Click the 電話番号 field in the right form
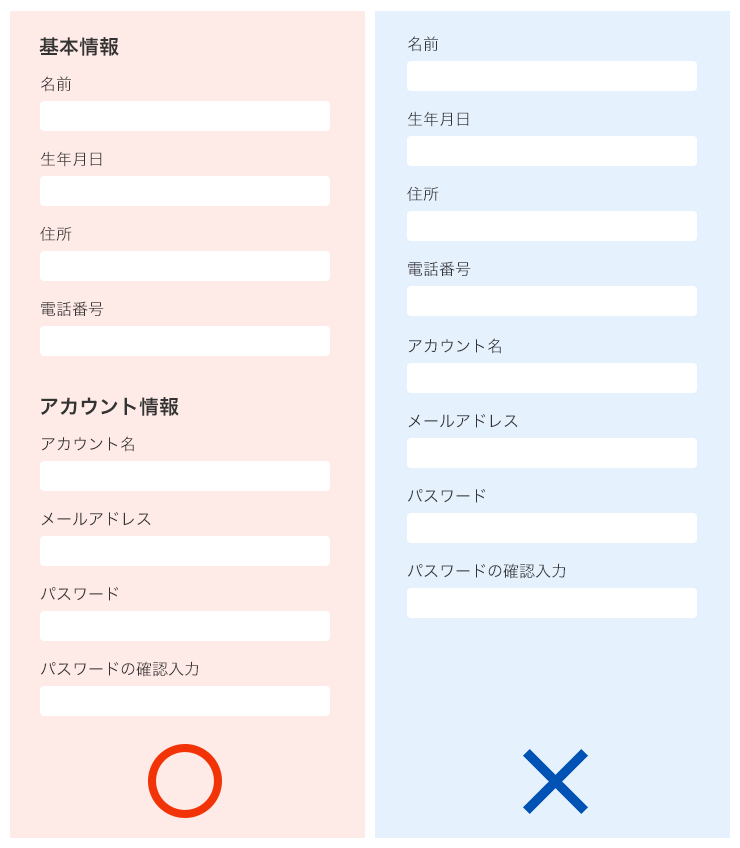 point(551,300)
